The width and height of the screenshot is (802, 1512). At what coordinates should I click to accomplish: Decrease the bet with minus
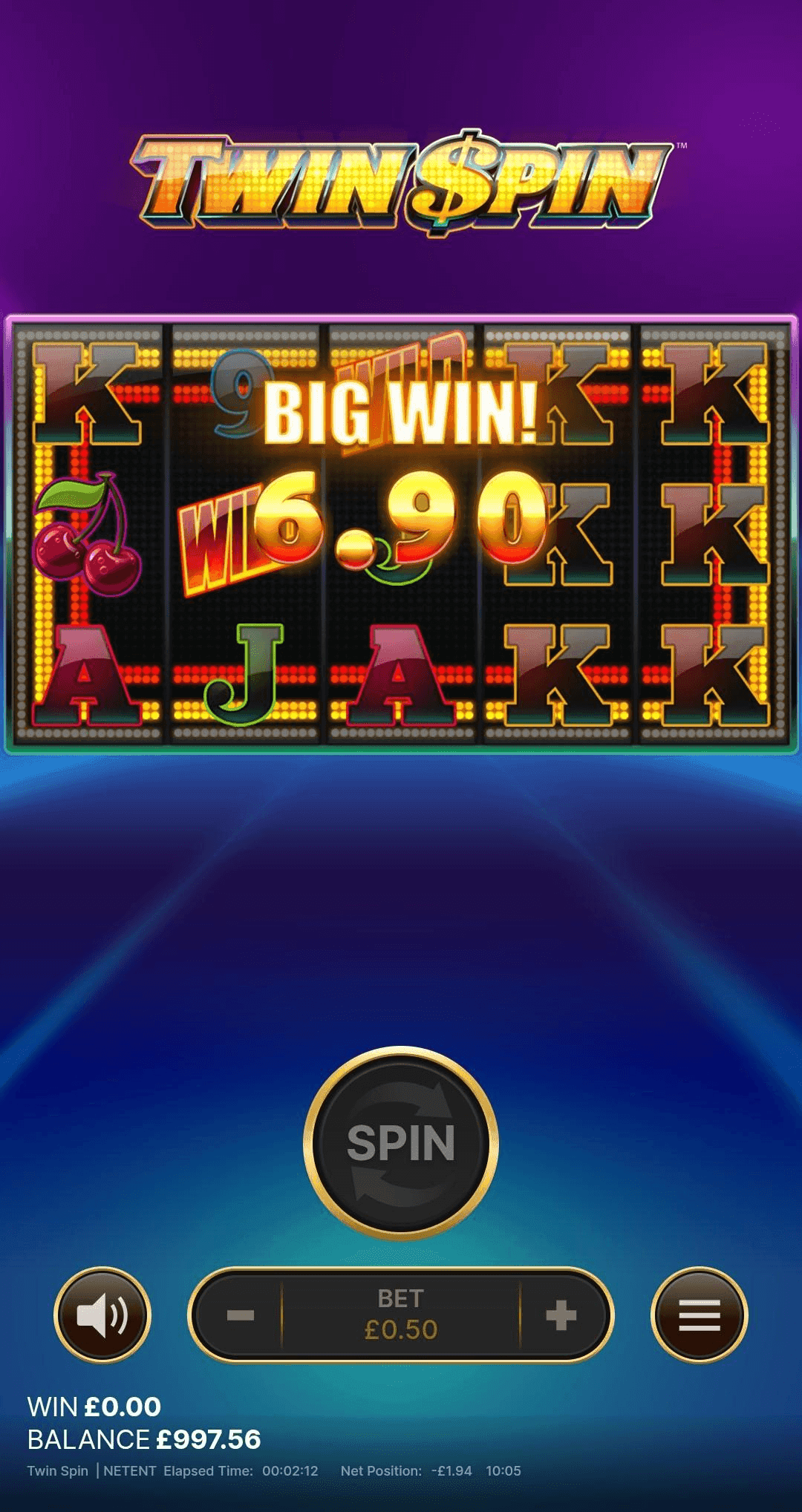(240, 1315)
